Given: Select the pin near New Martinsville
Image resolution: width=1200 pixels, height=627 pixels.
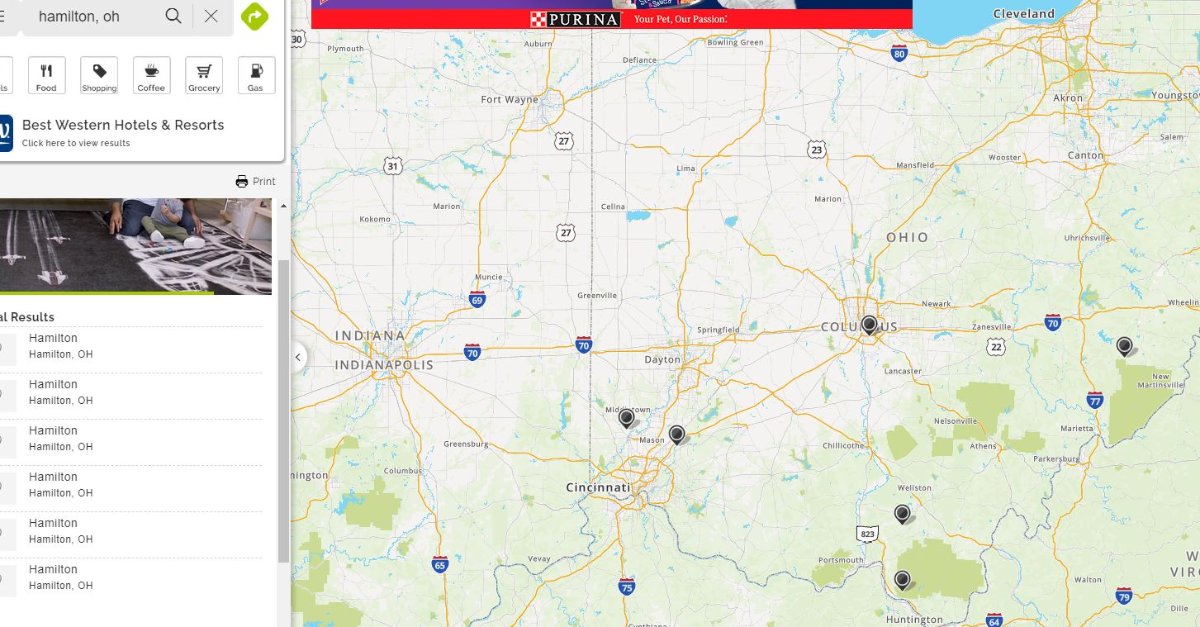Looking at the screenshot, I should coord(1124,345).
